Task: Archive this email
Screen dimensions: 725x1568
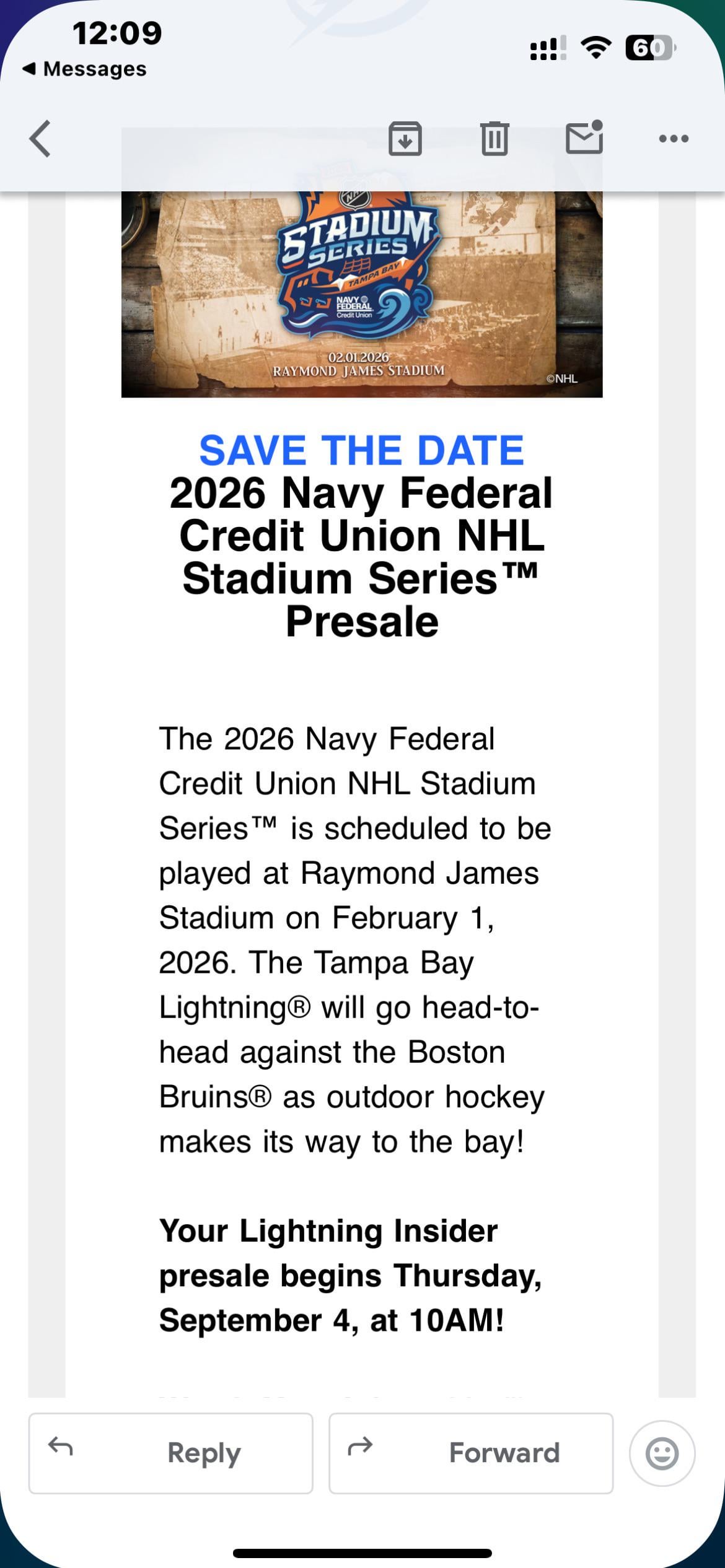Action: 405,138
